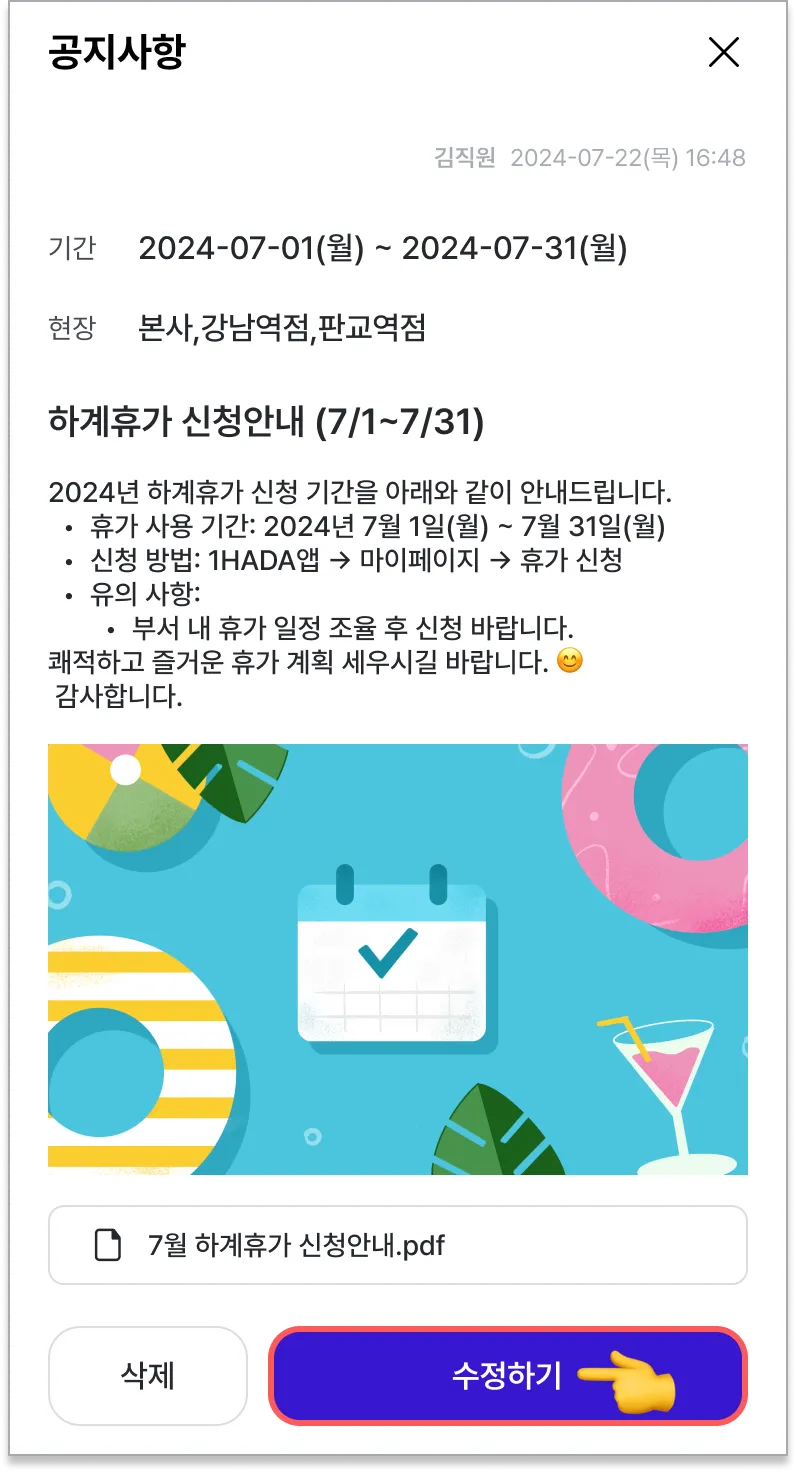Viewport: 796px width, 1472px height.
Task: Tap 수정하기 to edit this notice
Action: tap(507, 1376)
